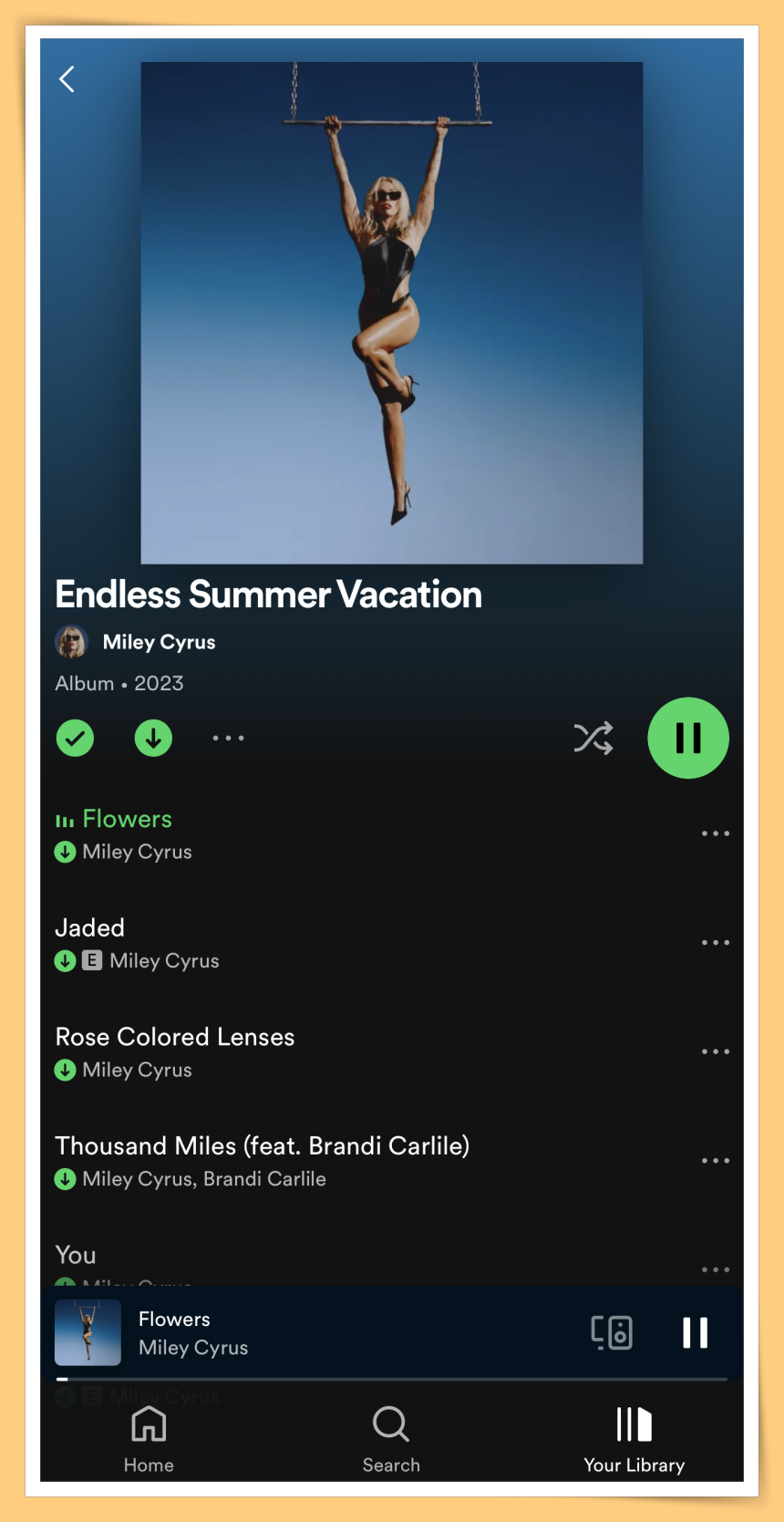Tap the back arrow at the top
This screenshot has width=784, height=1522.
point(66,79)
